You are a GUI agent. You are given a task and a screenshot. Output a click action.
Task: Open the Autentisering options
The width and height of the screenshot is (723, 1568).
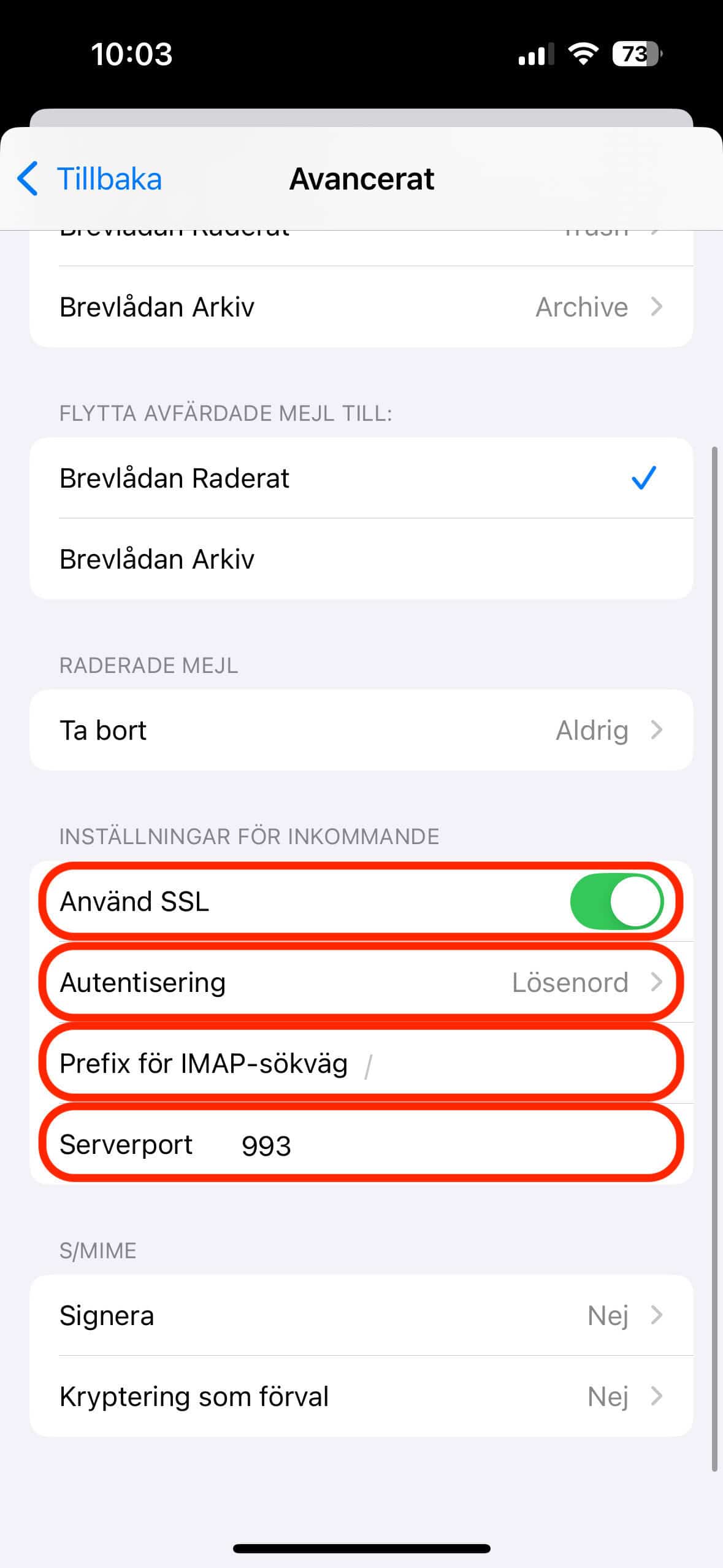click(361, 982)
